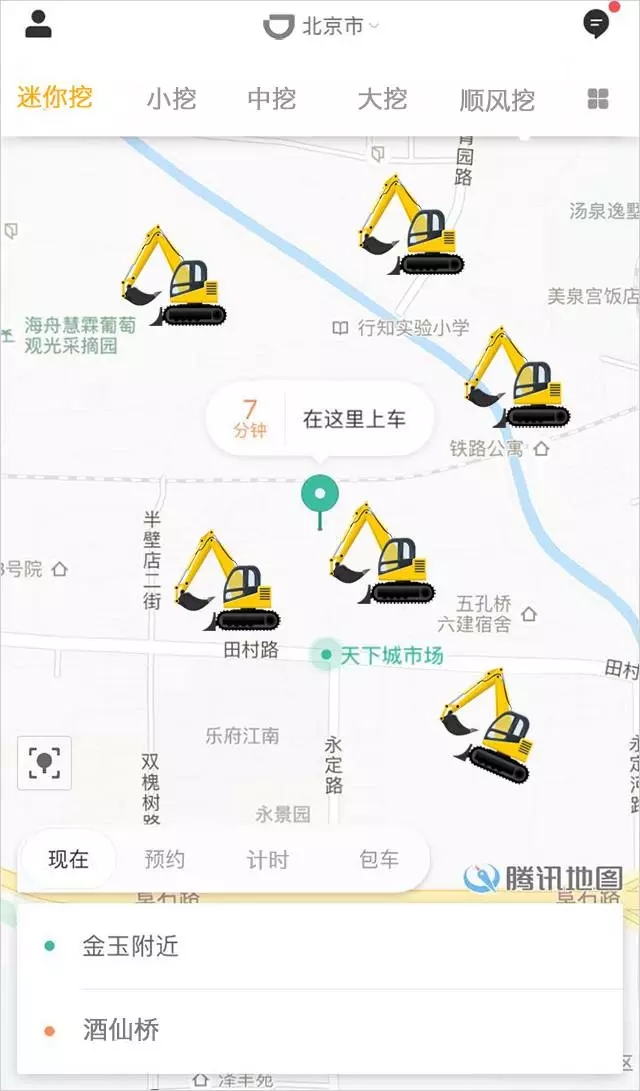Open the all-services grid icon
640x1091 pixels.
[x=598, y=98]
